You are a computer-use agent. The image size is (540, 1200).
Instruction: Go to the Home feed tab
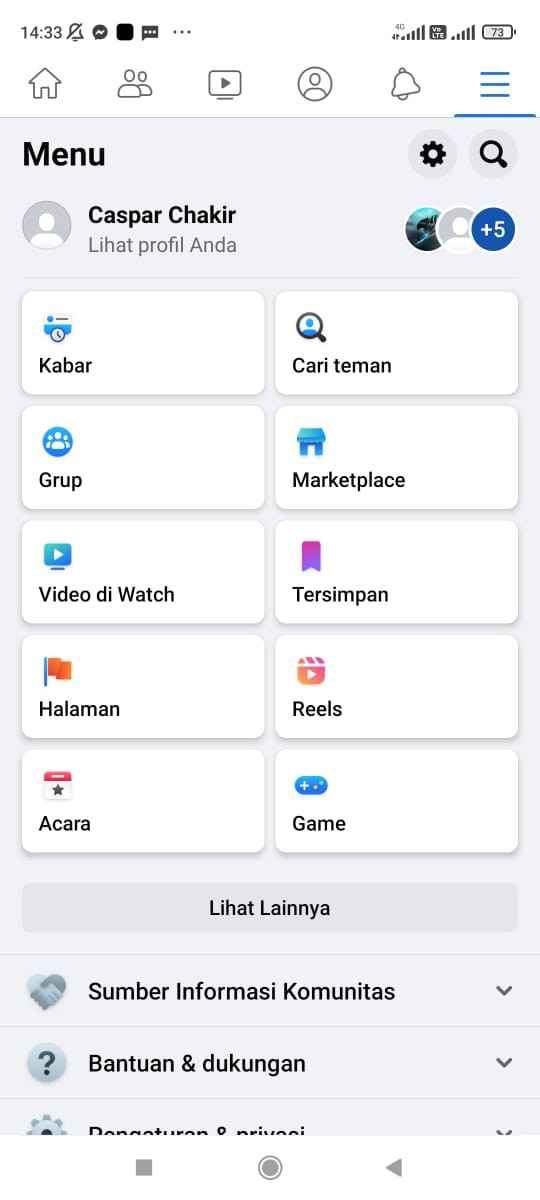coord(45,84)
